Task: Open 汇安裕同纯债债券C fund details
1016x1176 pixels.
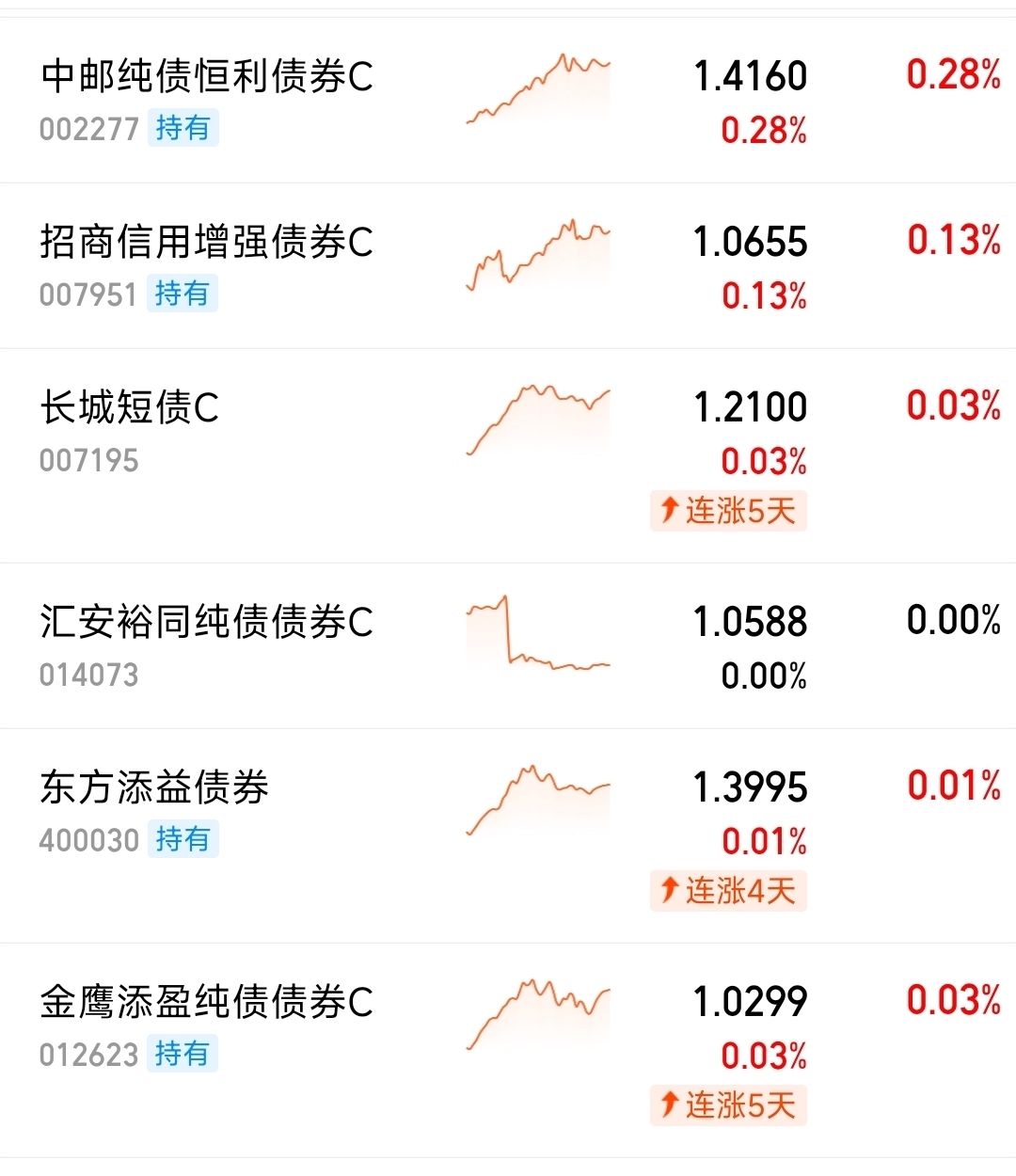Action: [207, 623]
